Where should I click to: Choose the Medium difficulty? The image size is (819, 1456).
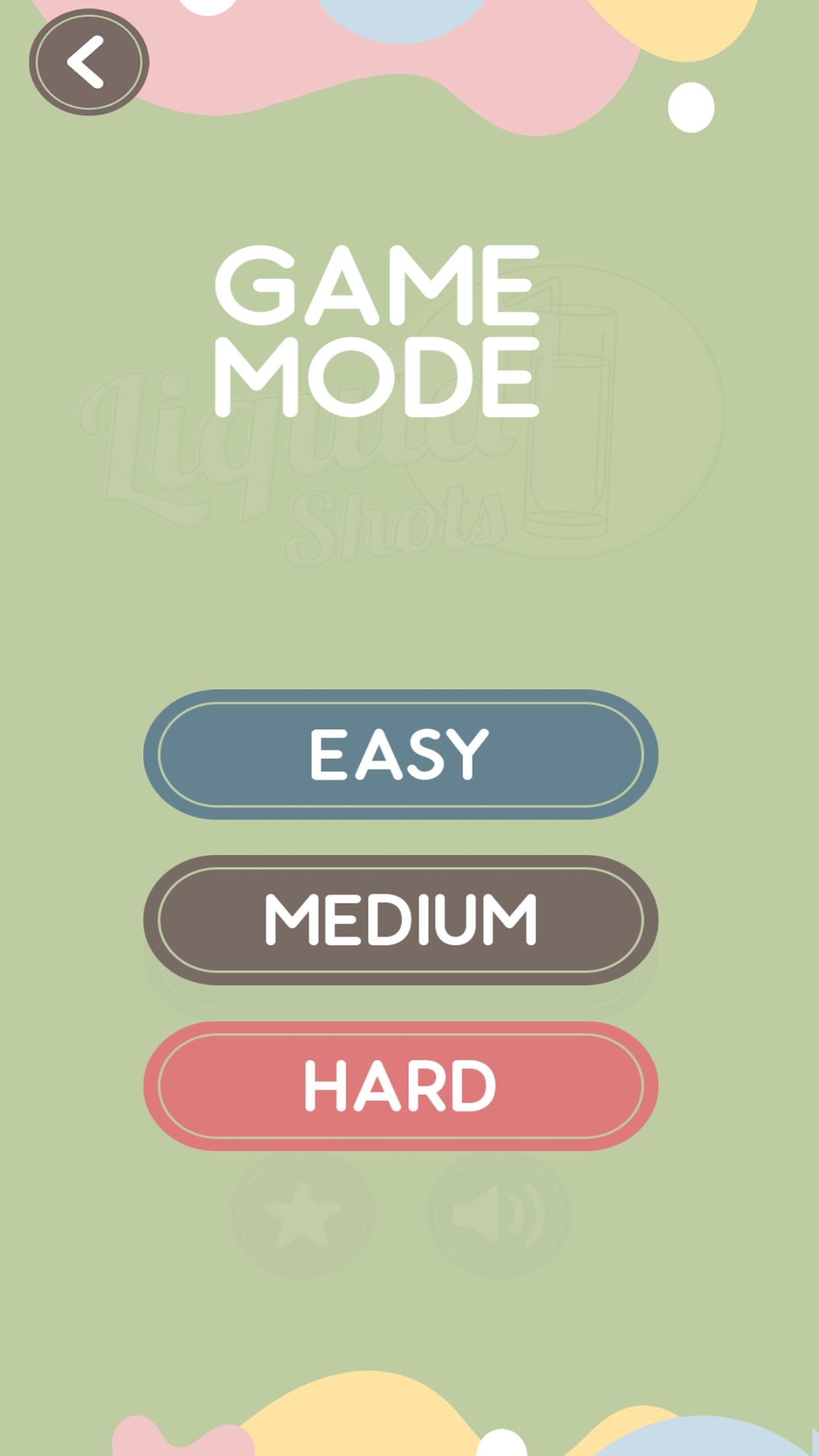[x=400, y=920]
